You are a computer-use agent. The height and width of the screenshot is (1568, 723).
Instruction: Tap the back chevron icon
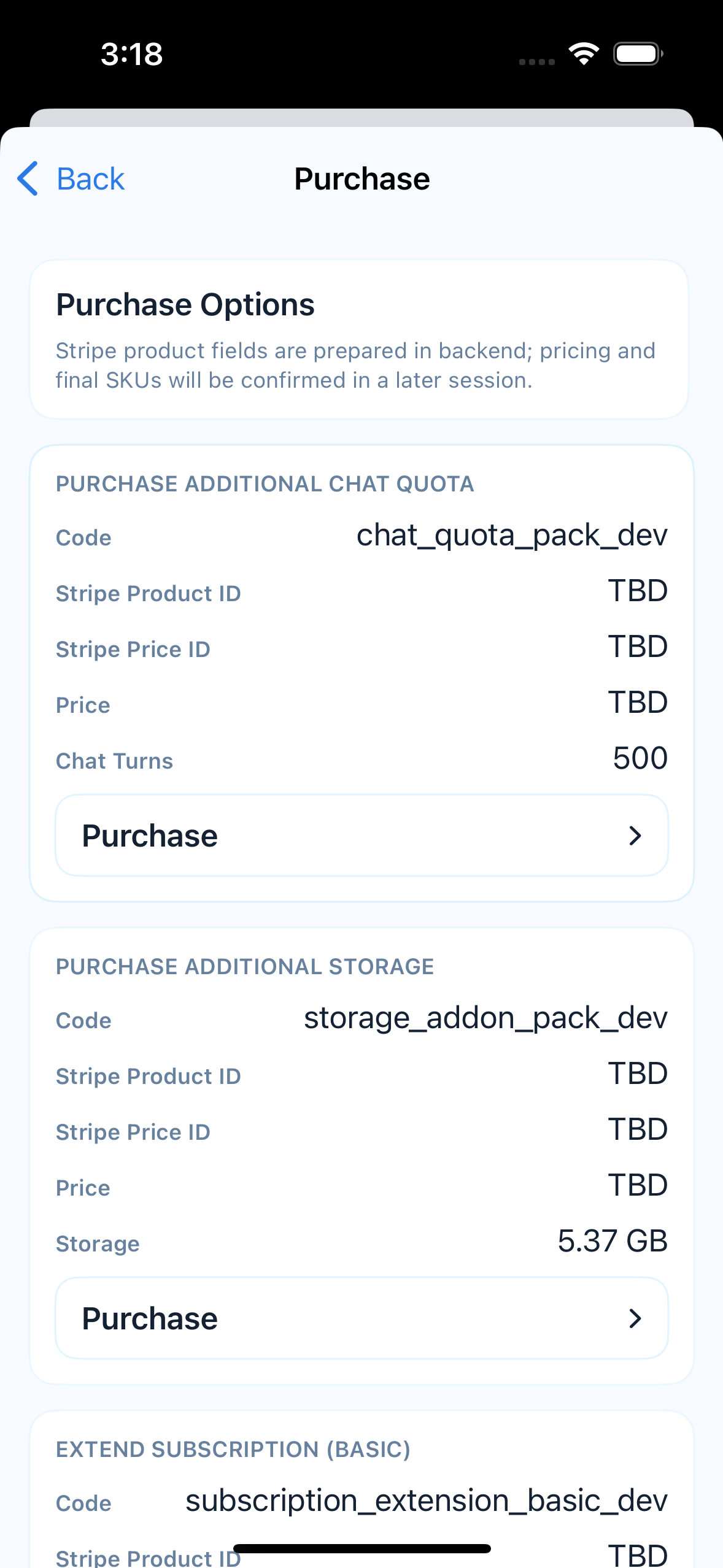point(28,179)
